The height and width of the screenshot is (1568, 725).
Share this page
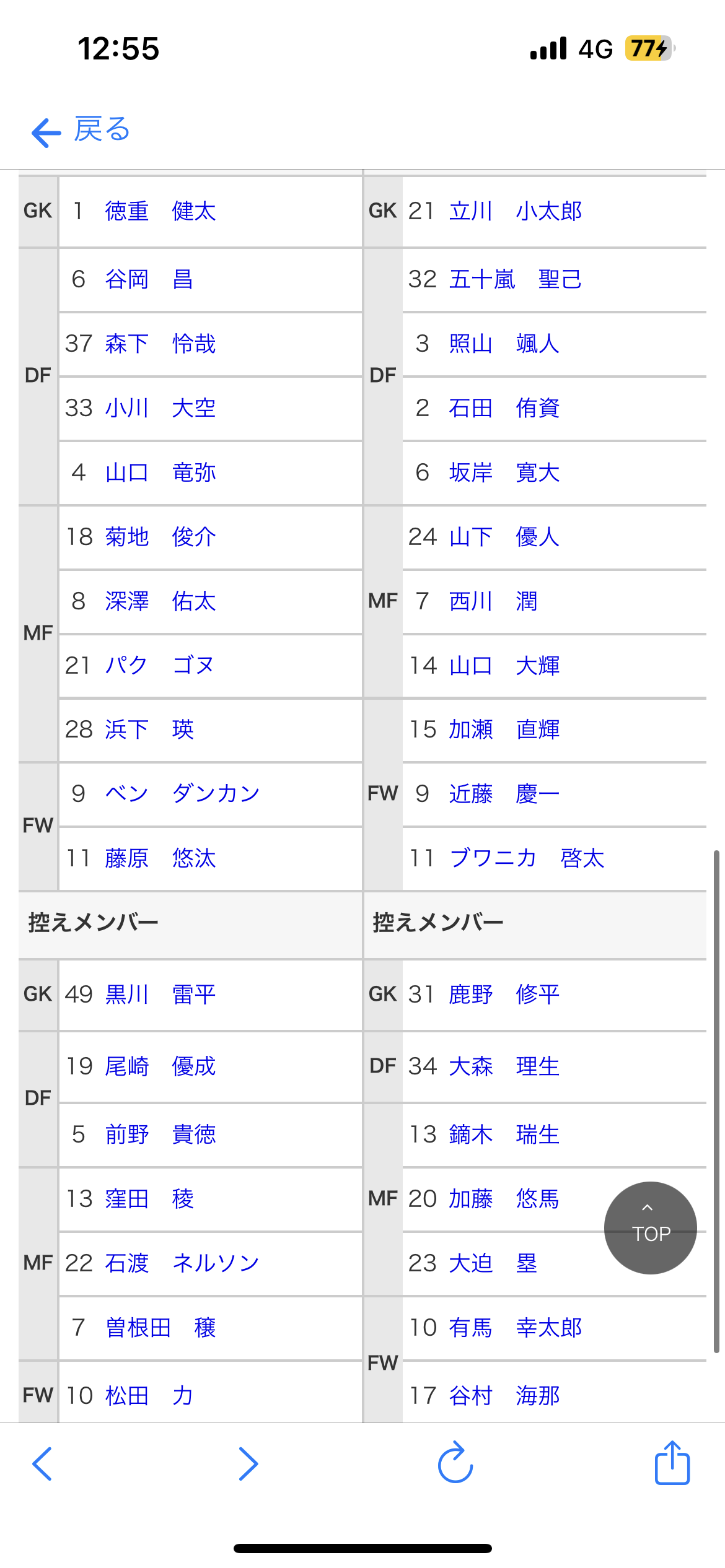coord(672,1464)
